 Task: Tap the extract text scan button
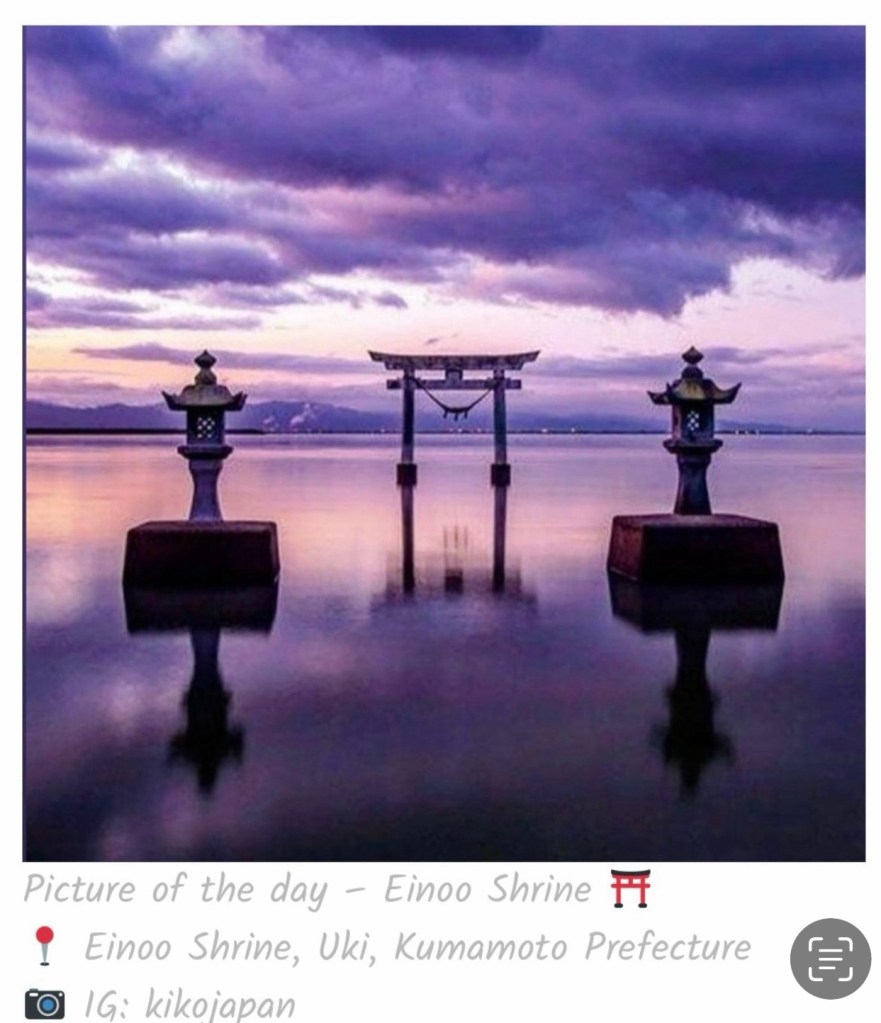click(830, 958)
